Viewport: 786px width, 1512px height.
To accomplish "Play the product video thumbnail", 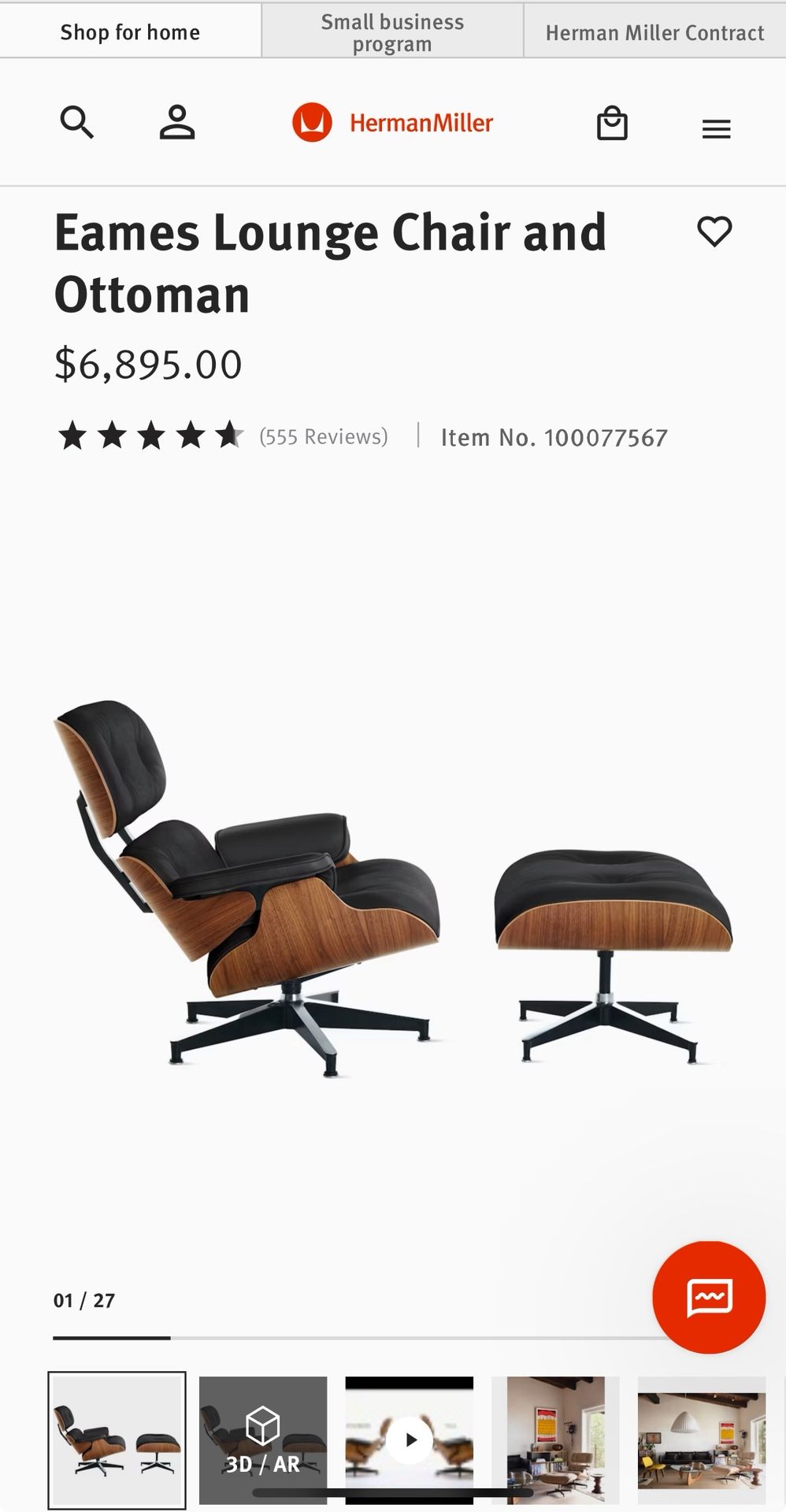I will [x=409, y=1441].
